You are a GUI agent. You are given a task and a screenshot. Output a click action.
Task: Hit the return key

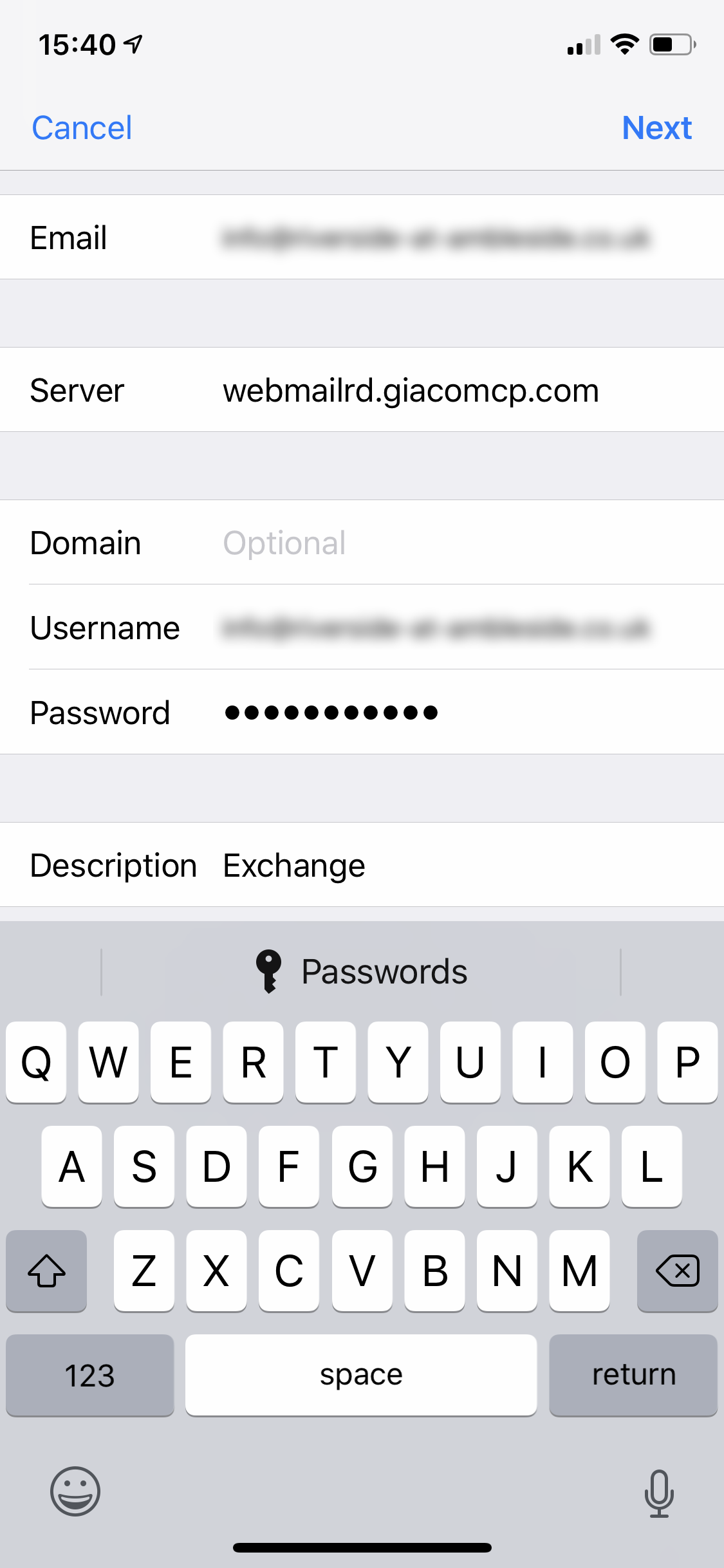[x=633, y=1376]
